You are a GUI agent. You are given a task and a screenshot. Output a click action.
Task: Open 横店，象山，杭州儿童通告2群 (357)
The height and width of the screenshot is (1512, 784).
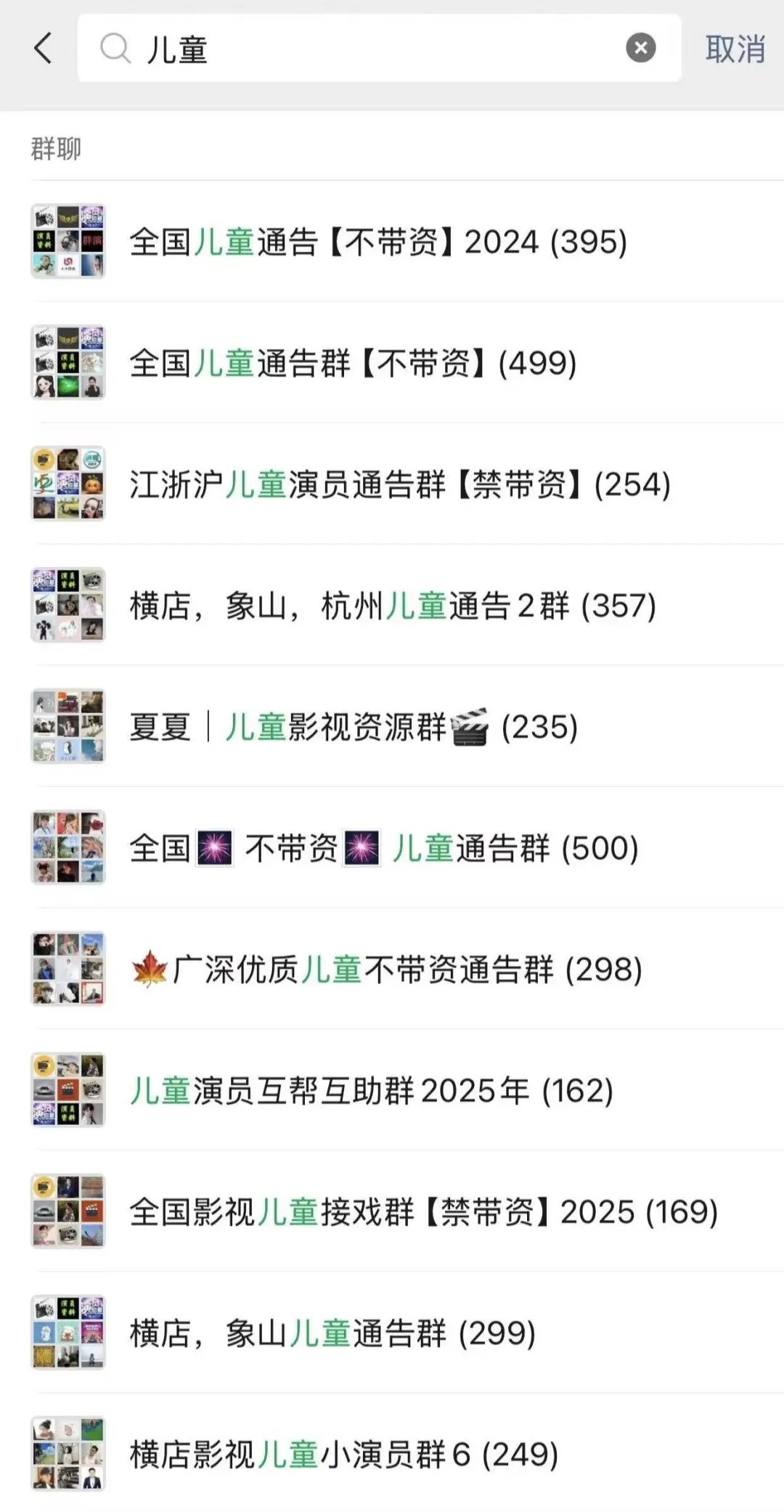392,606
